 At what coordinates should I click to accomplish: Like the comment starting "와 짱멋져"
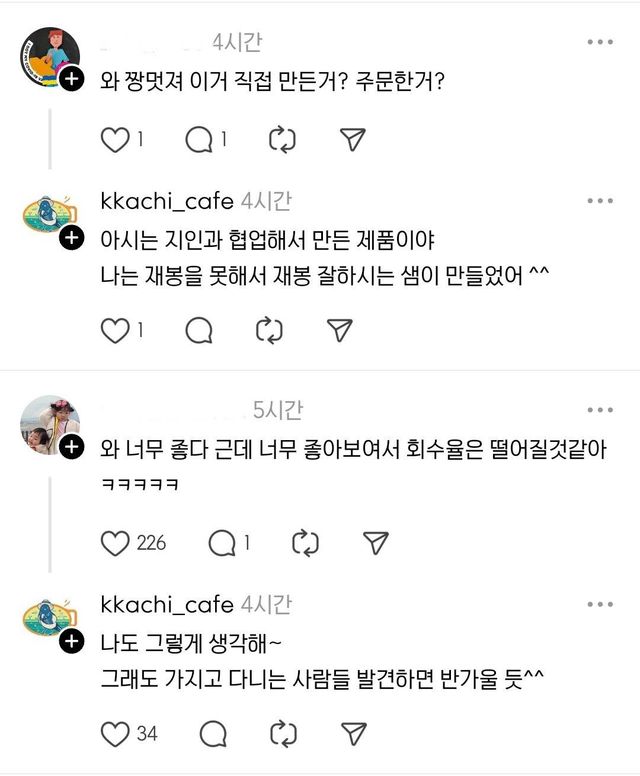click(115, 140)
